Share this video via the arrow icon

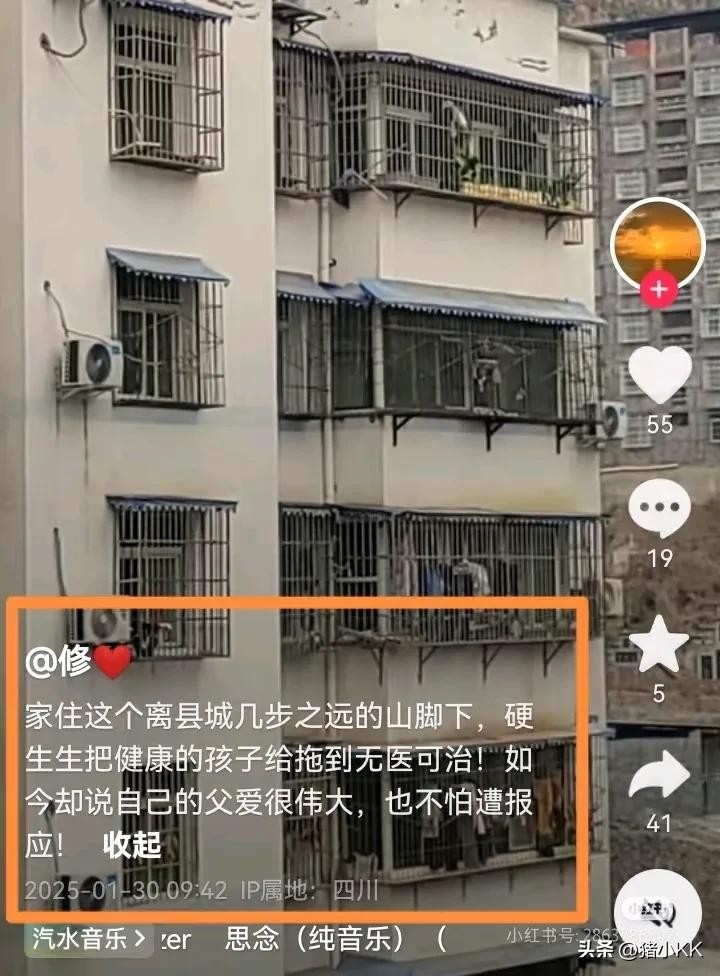click(x=659, y=776)
